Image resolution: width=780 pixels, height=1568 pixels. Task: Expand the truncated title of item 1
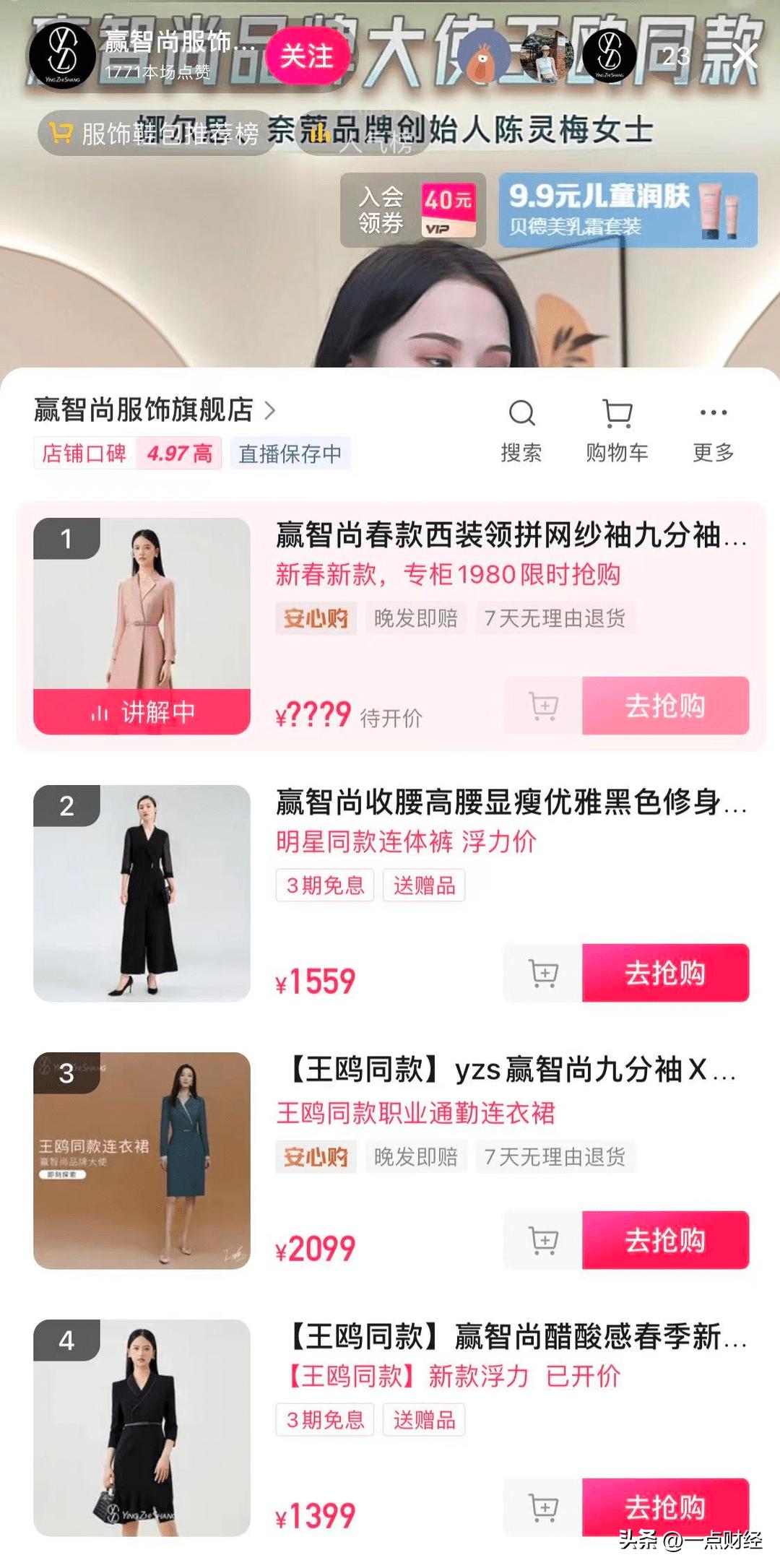pyautogui.click(x=506, y=537)
